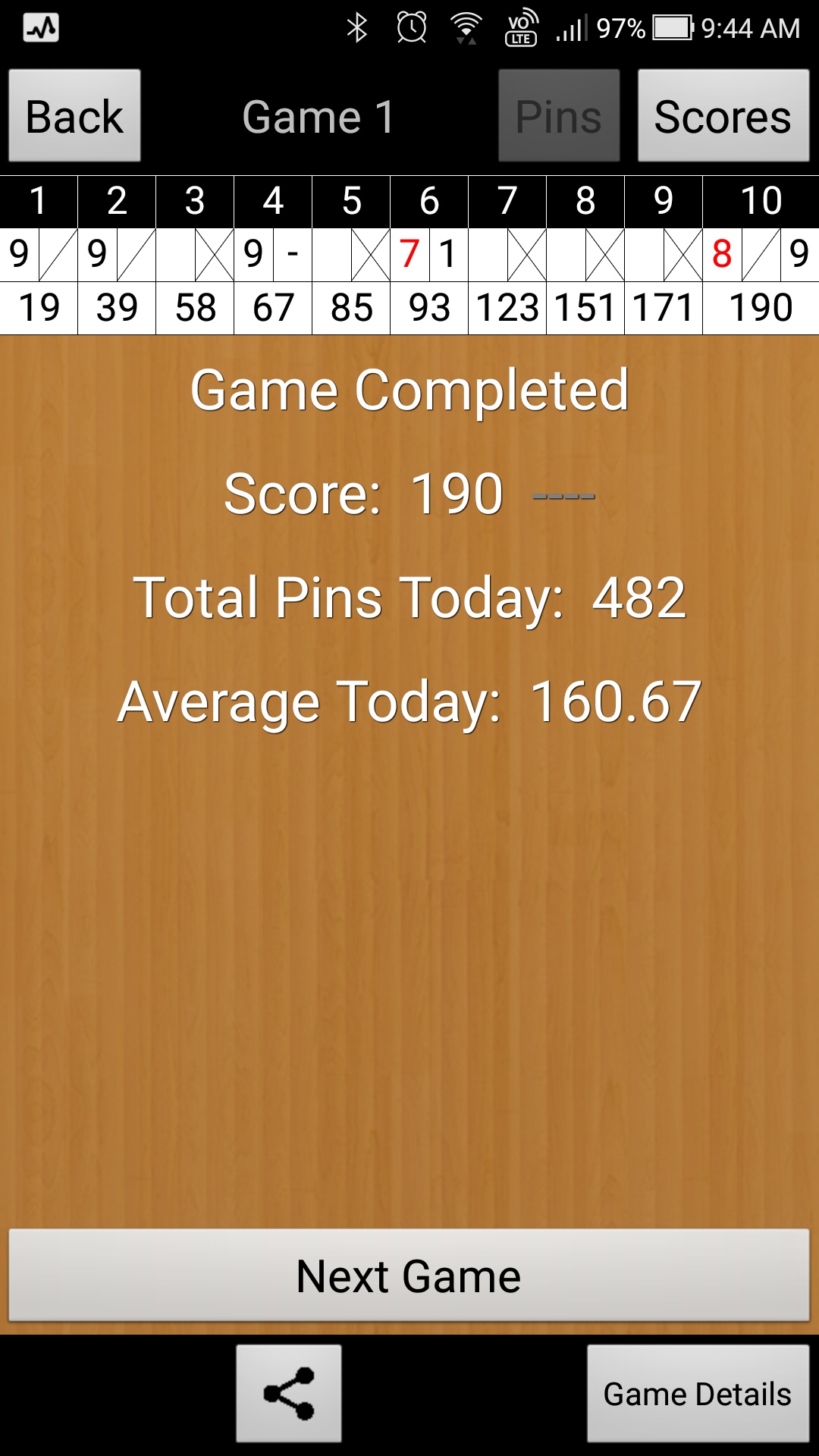Viewport: 819px width, 1456px height.
Task: Switch to the Scores view
Action: click(723, 116)
